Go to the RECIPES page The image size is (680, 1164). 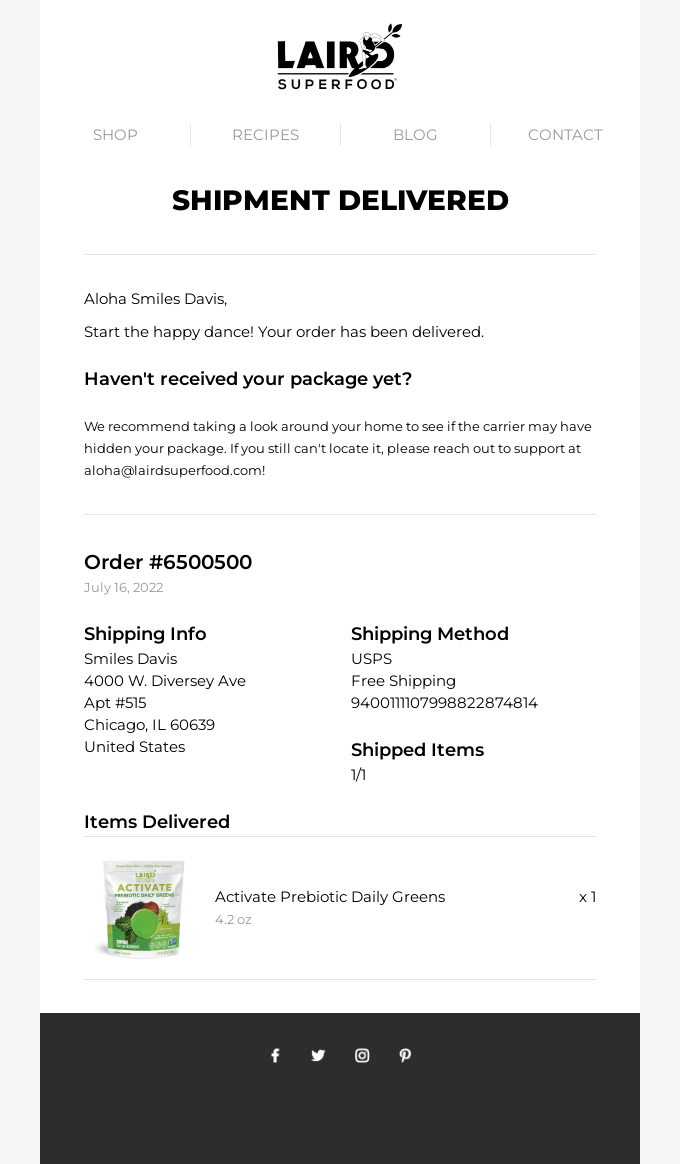[x=265, y=135]
